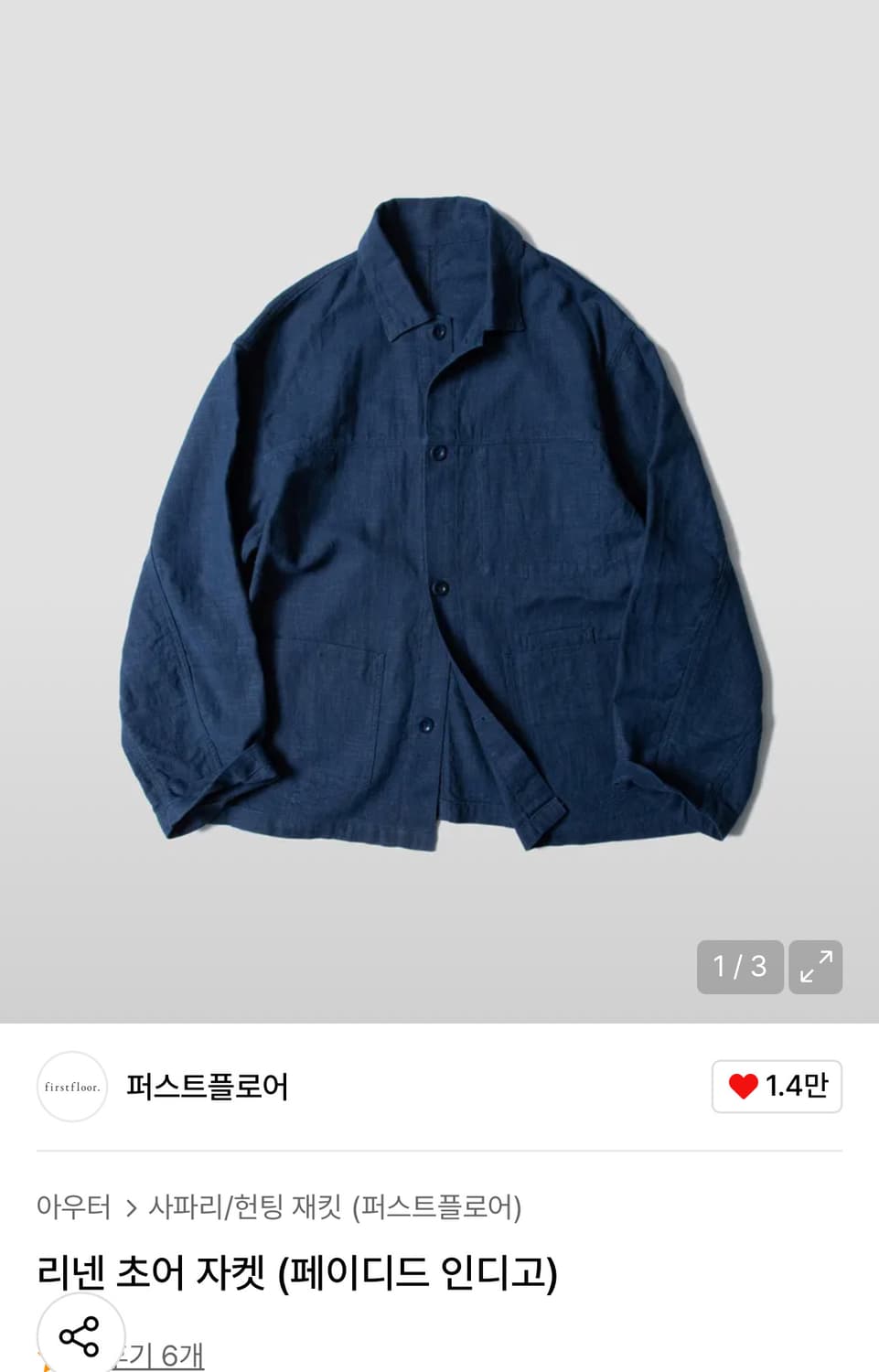This screenshot has width=879, height=1372.
Task: View the 퍼스트플로어 brand page
Action: tap(207, 1087)
